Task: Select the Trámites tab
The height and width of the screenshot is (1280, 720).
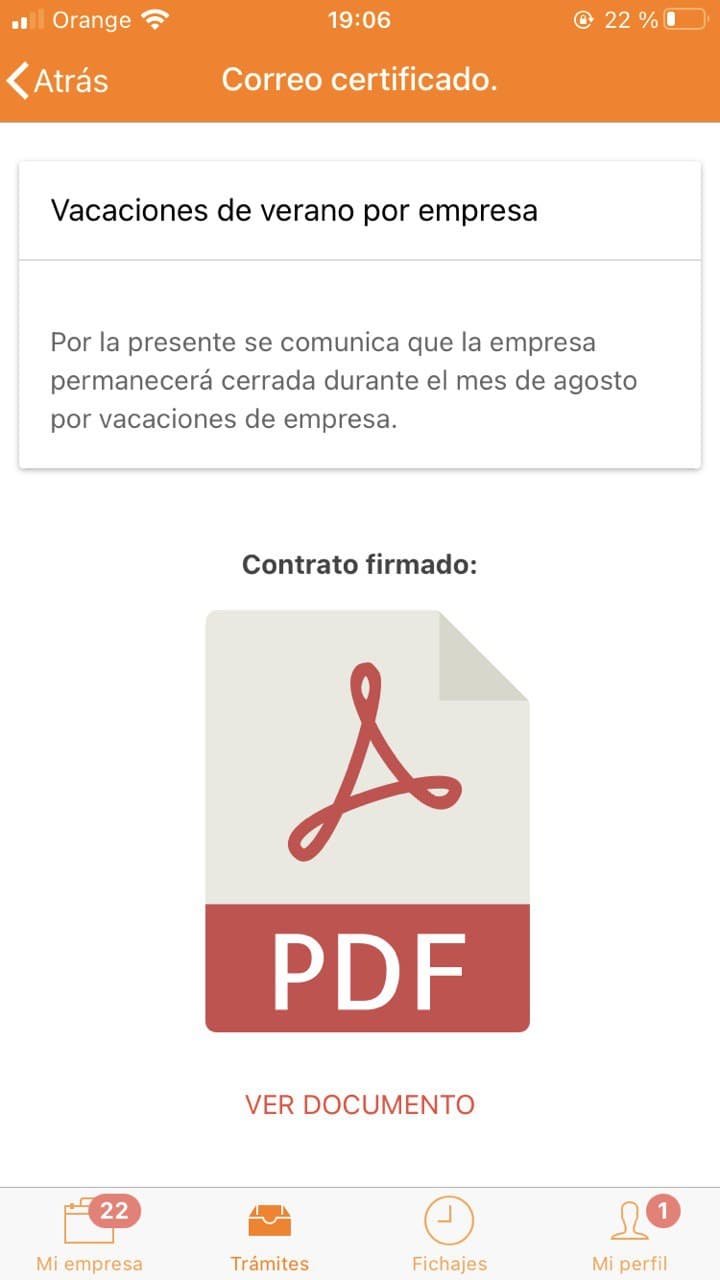Action: tap(270, 1236)
